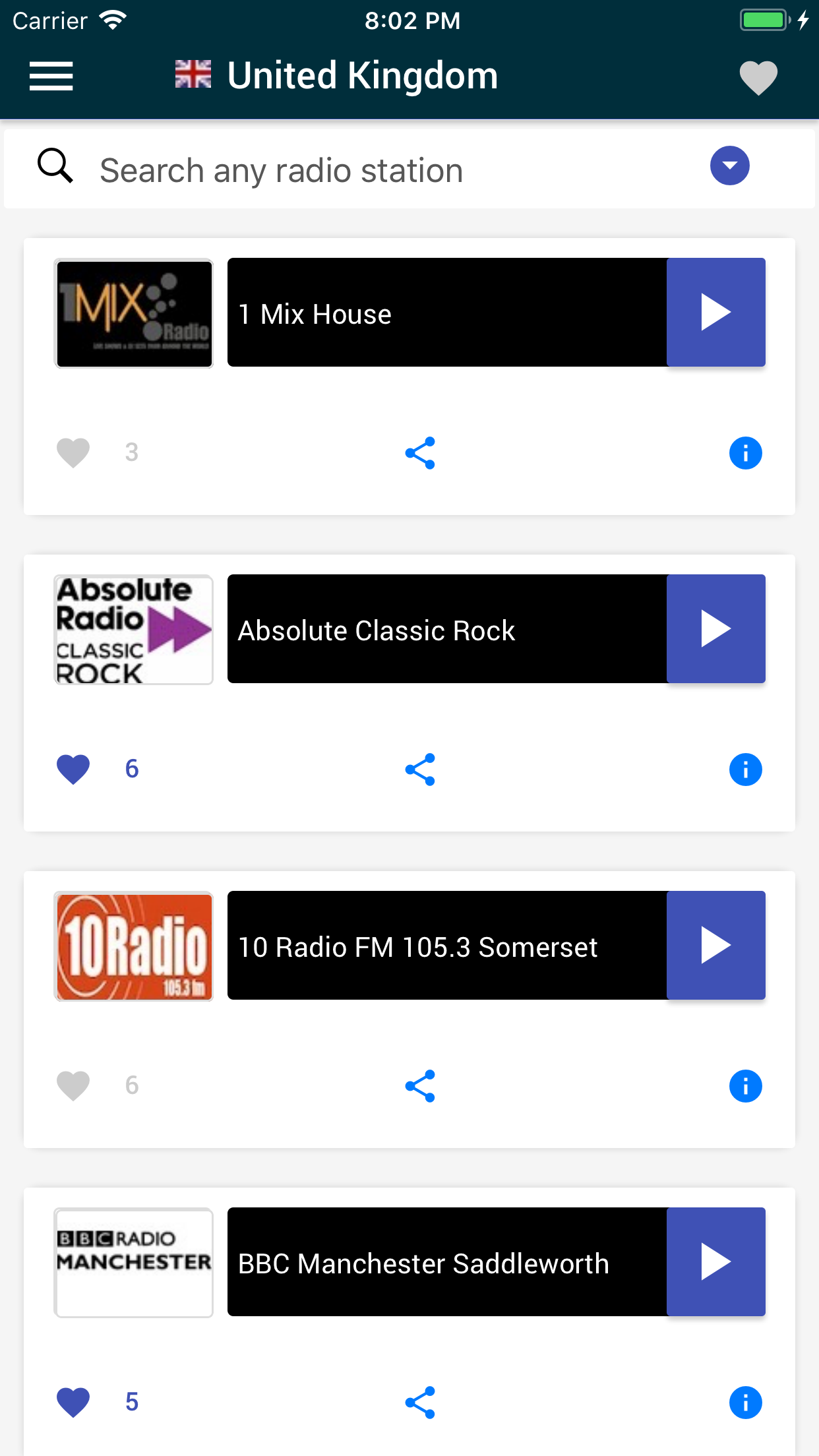Screen dimensions: 819x1456
Task: Play Absolute Classic Rock
Action: click(716, 628)
